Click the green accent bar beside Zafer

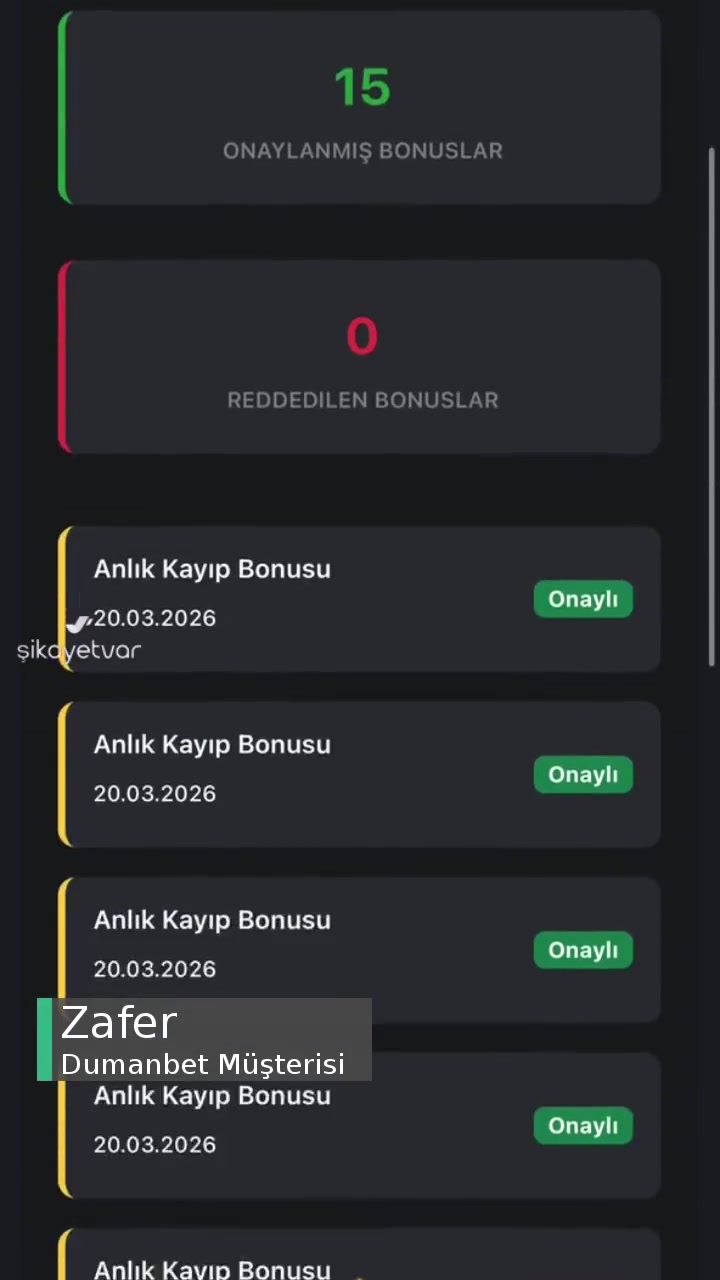click(x=44, y=1040)
